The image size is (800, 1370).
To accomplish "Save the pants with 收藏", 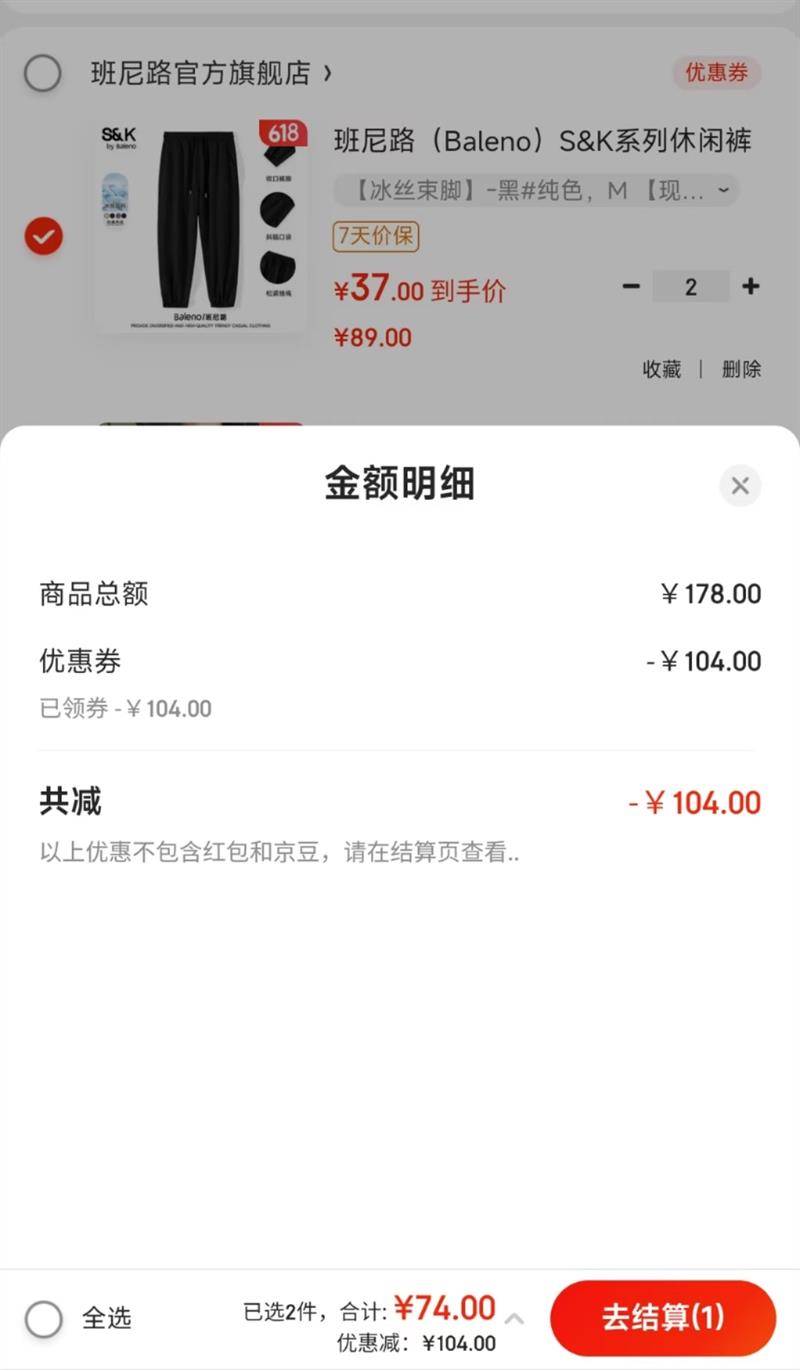I will point(661,369).
